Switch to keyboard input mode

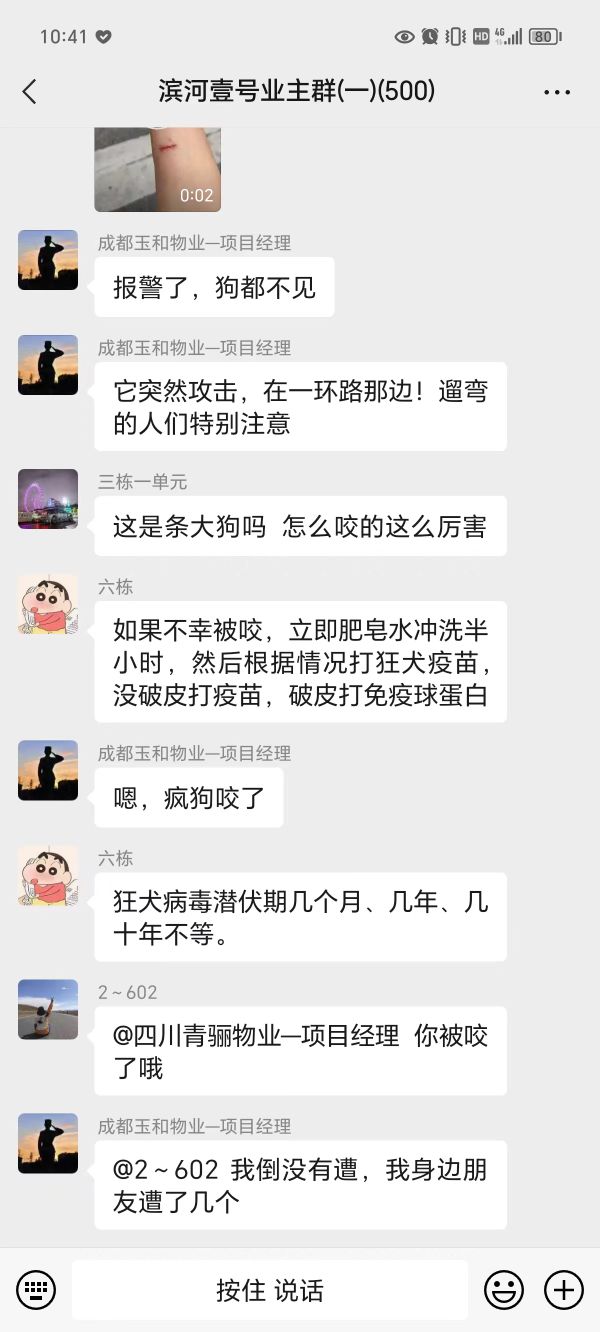tap(36, 1289)
